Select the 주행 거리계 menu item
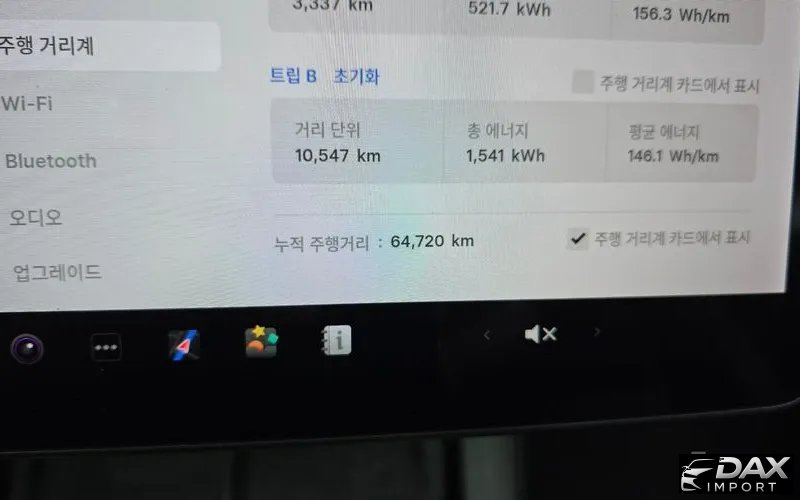Image resolution: width=800 pixels, height=500 pixels. tap(50, 46)
